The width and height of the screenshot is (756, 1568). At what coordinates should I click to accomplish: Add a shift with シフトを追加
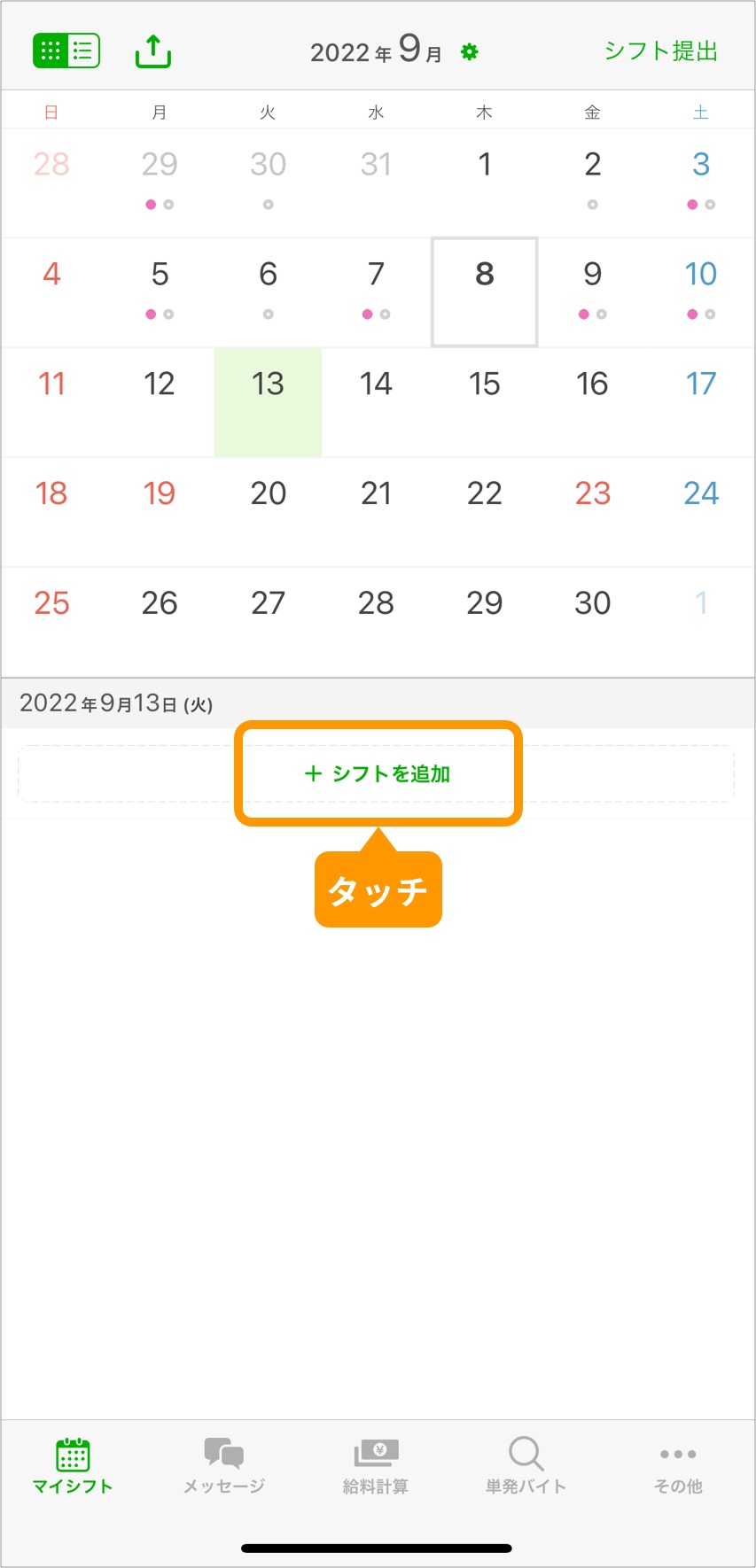(x=378, y=773)
